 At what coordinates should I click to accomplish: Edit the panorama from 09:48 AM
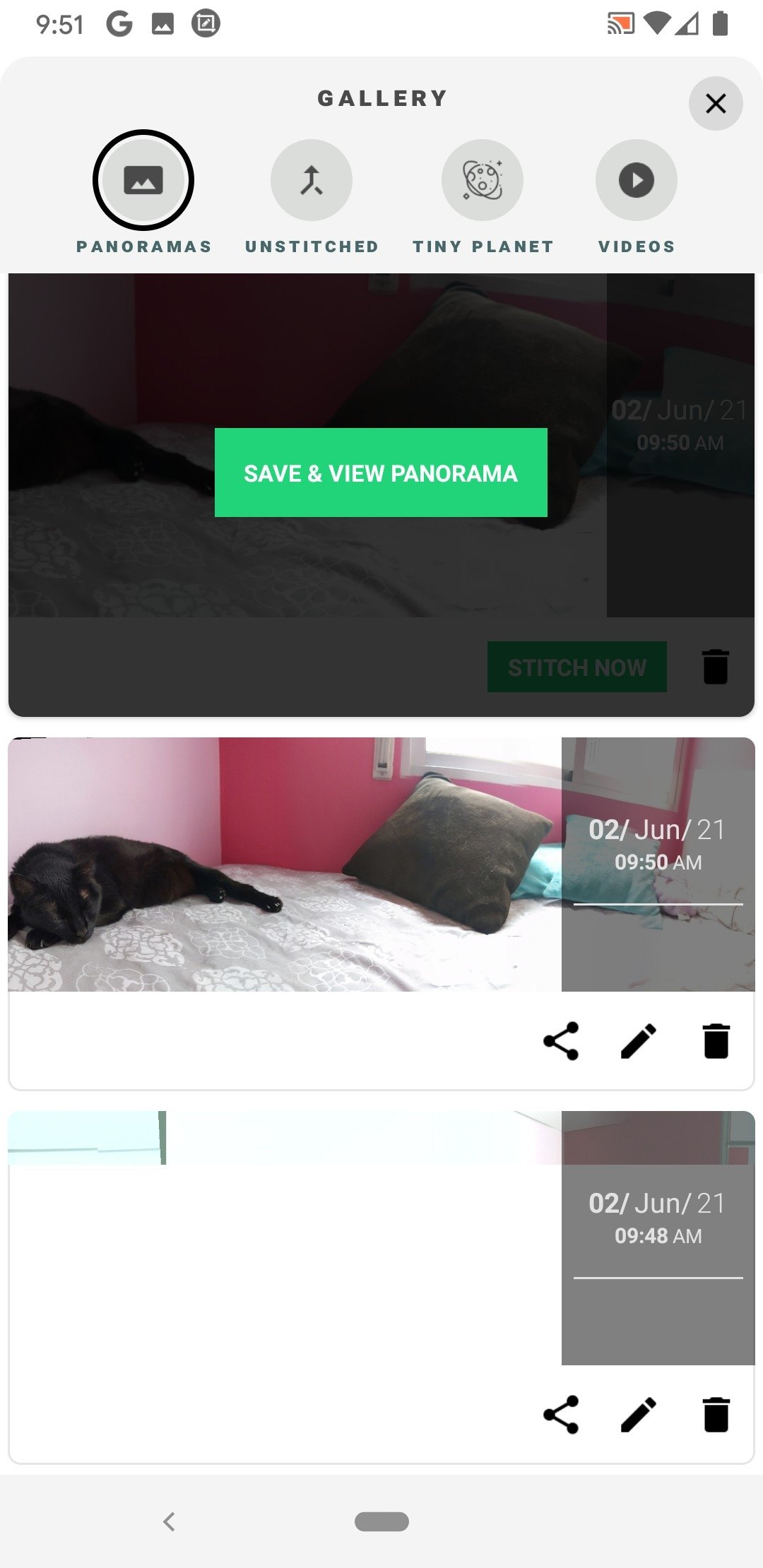[x=639, y=1415]
